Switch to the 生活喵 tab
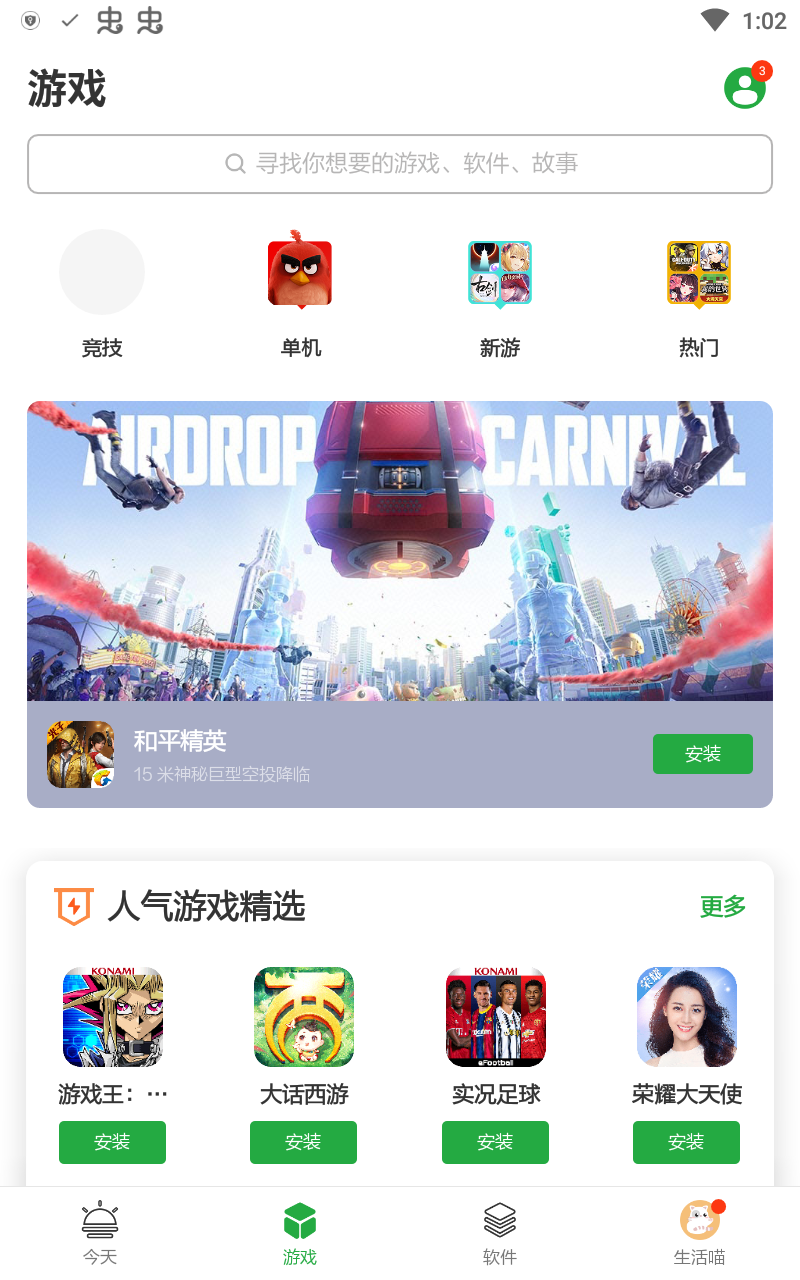 (700, 1234)
